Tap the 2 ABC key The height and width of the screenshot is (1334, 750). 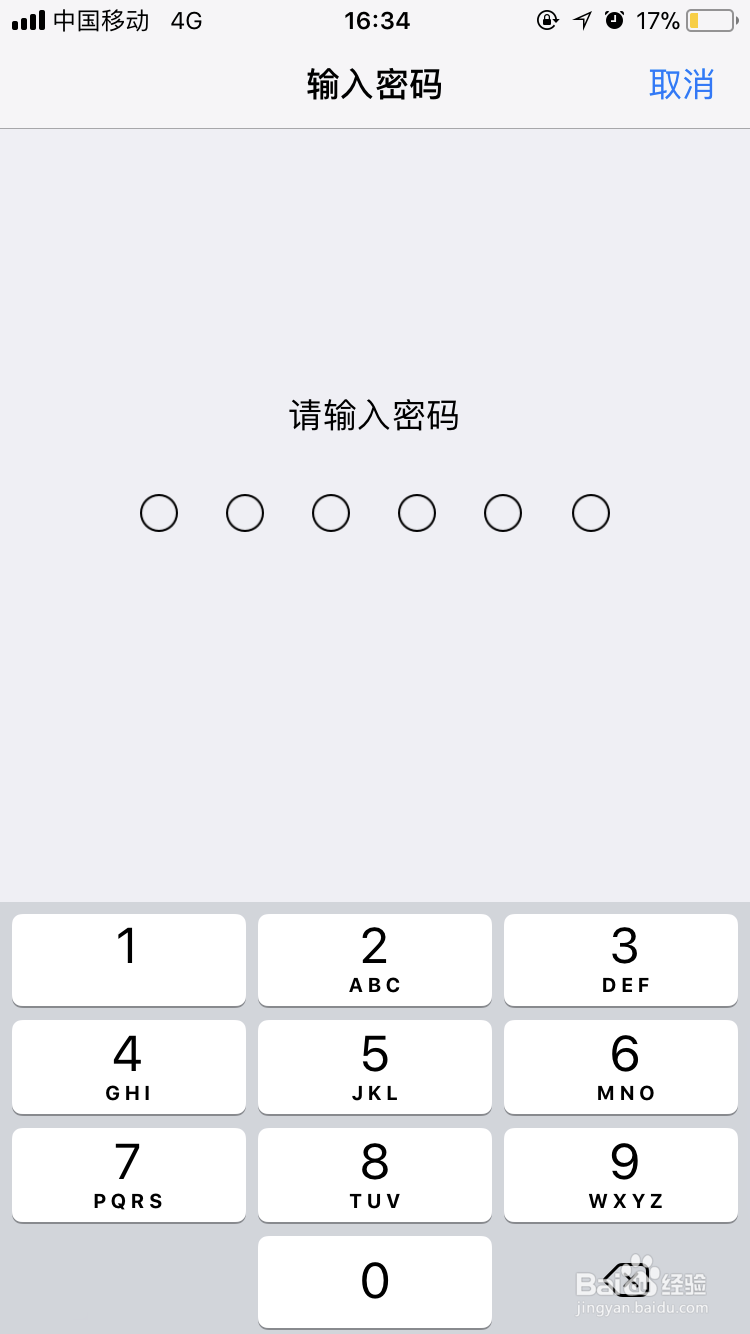pos(375,960)
